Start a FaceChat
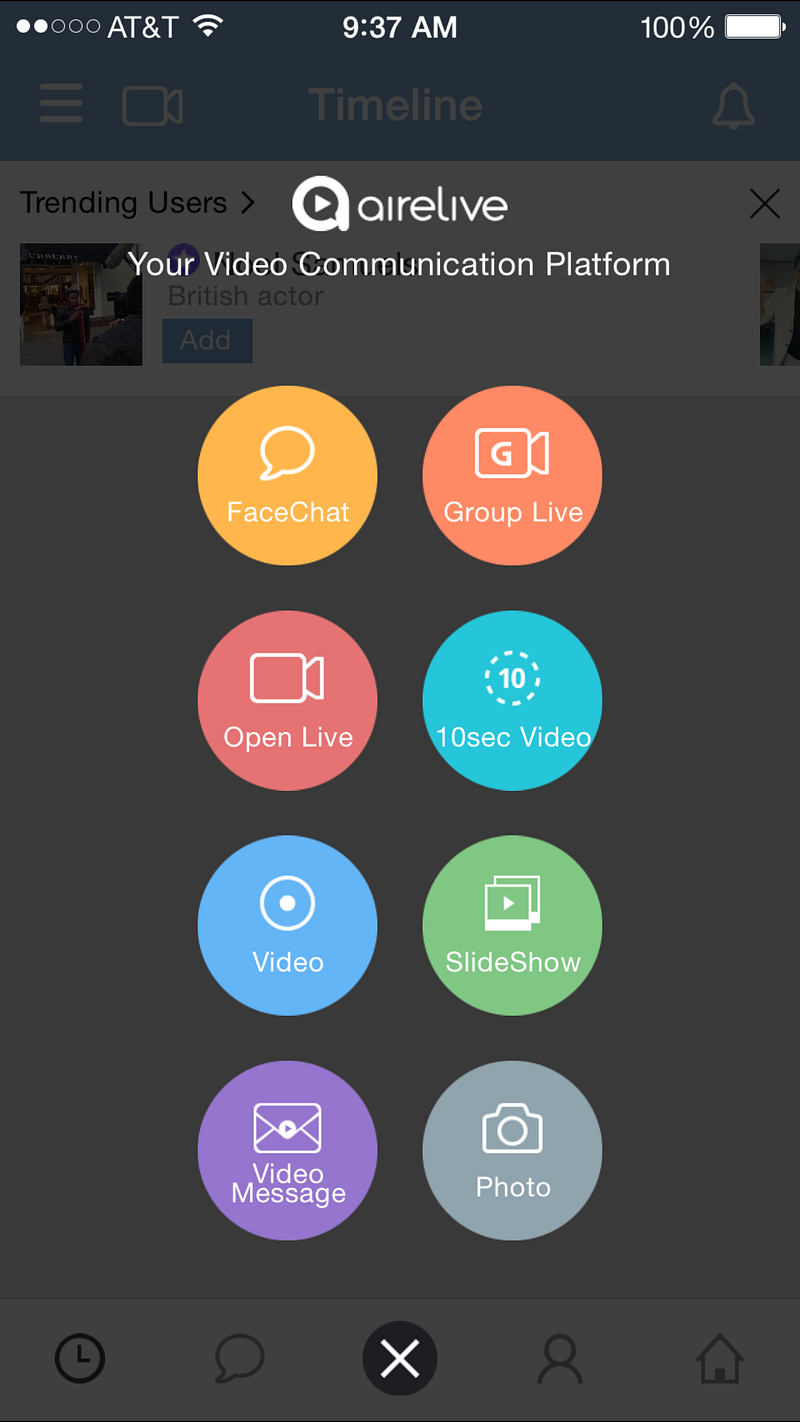The height and width of the screenshot is (1422, 800). tap(287, 476)
